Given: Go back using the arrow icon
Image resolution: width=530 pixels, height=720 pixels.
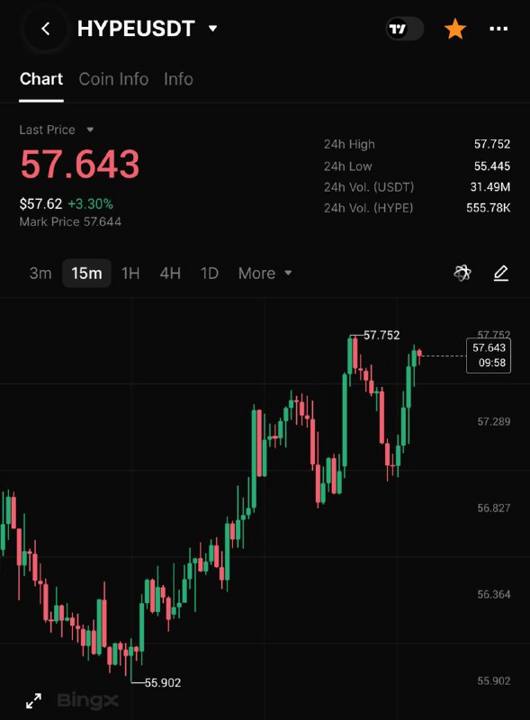Looking at the screenshot, I should coord(45,29).
